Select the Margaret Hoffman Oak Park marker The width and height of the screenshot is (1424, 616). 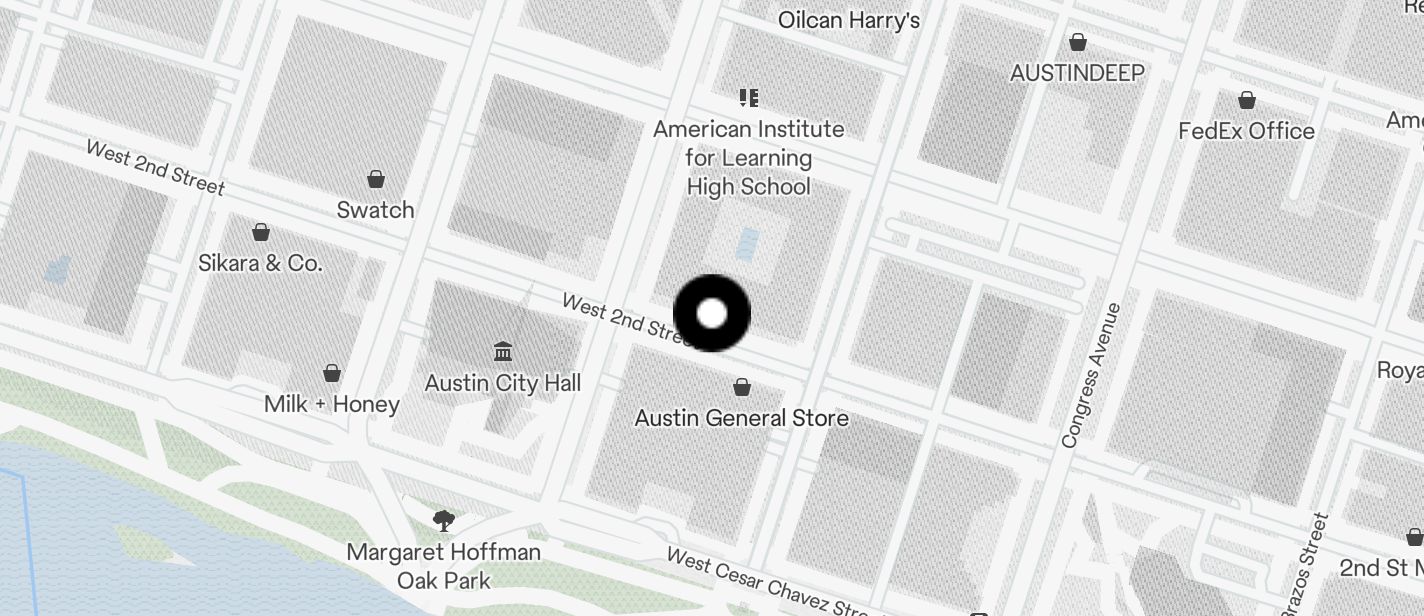(442, 520)
